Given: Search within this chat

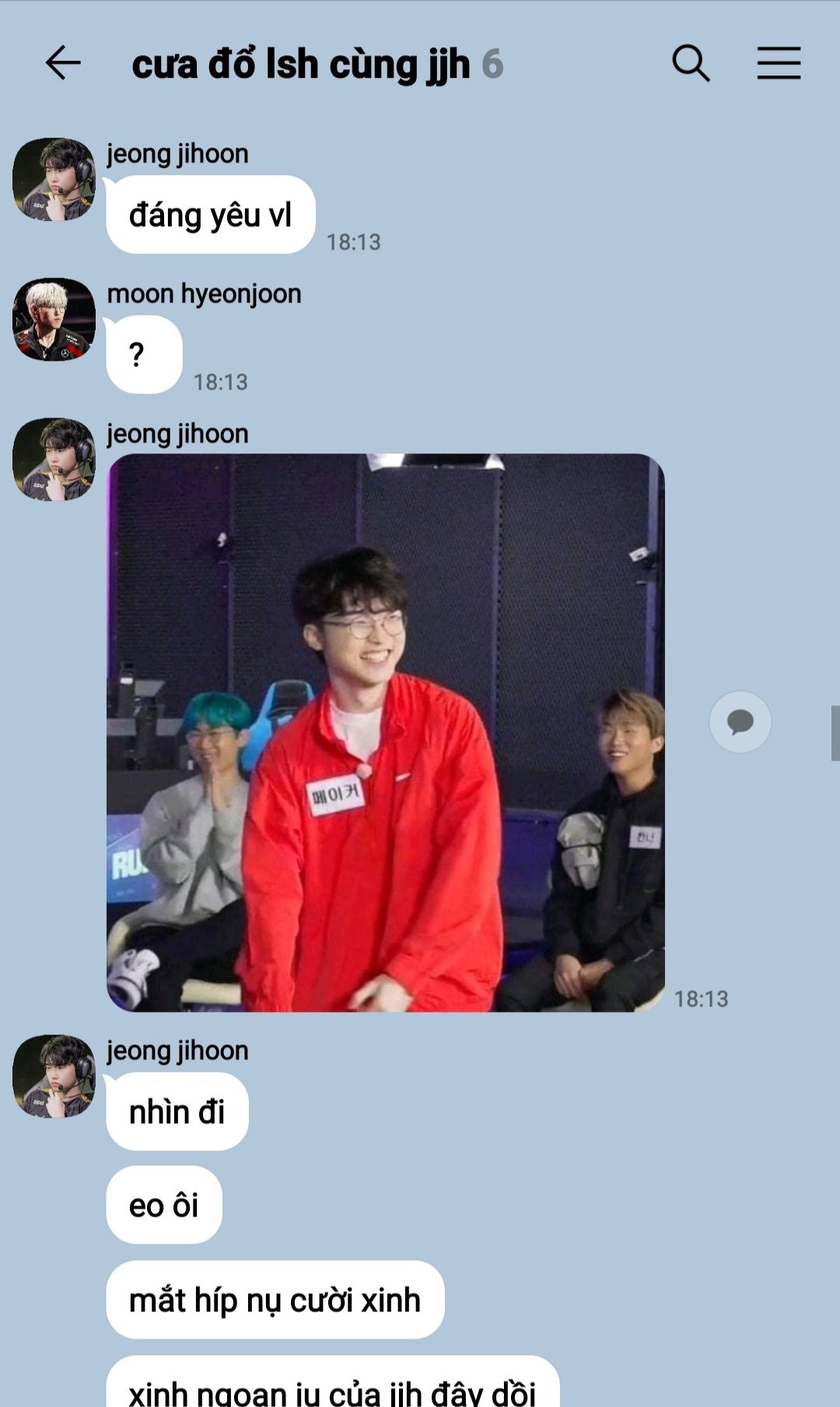Looking at the screenshot, I should click(x=691, y=63).
